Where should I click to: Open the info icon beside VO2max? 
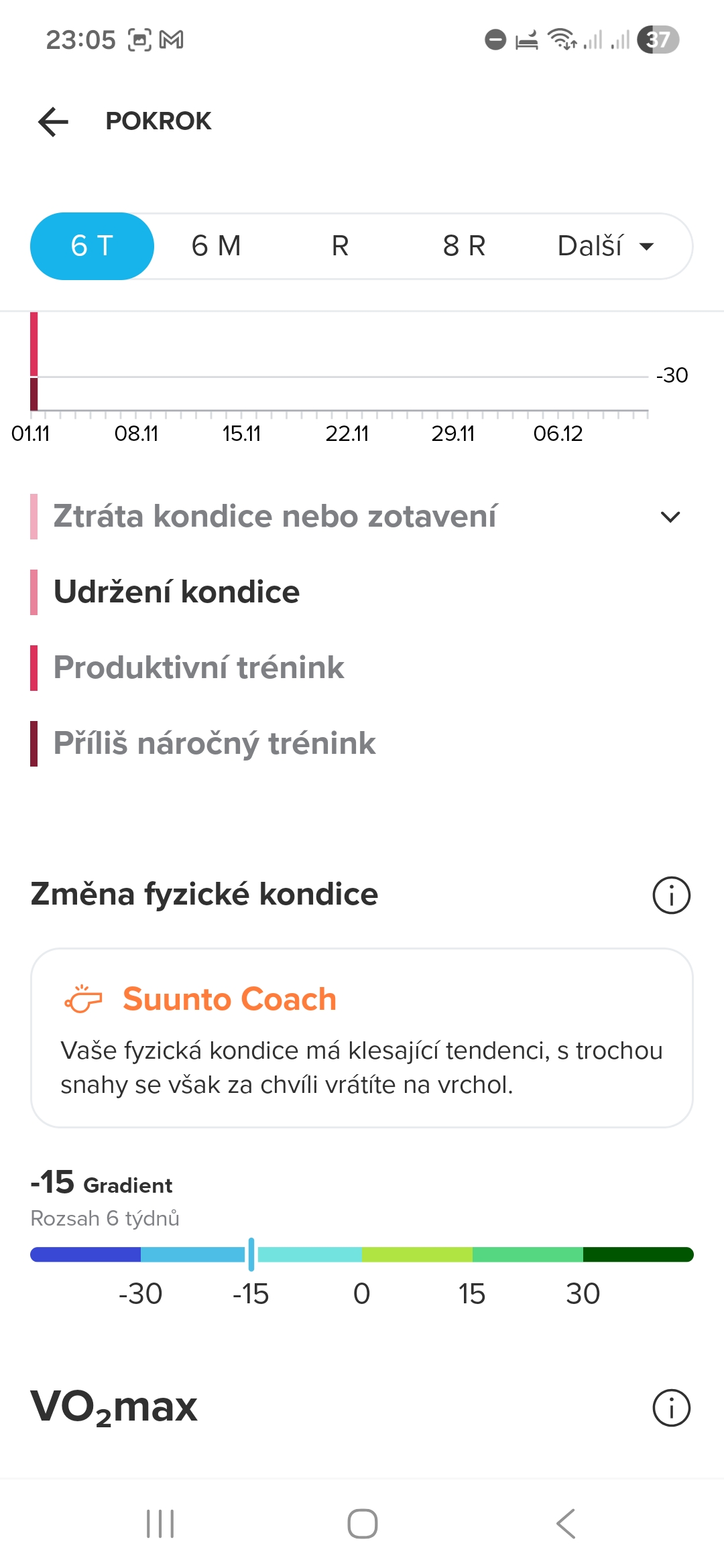tap(670, 1407)
